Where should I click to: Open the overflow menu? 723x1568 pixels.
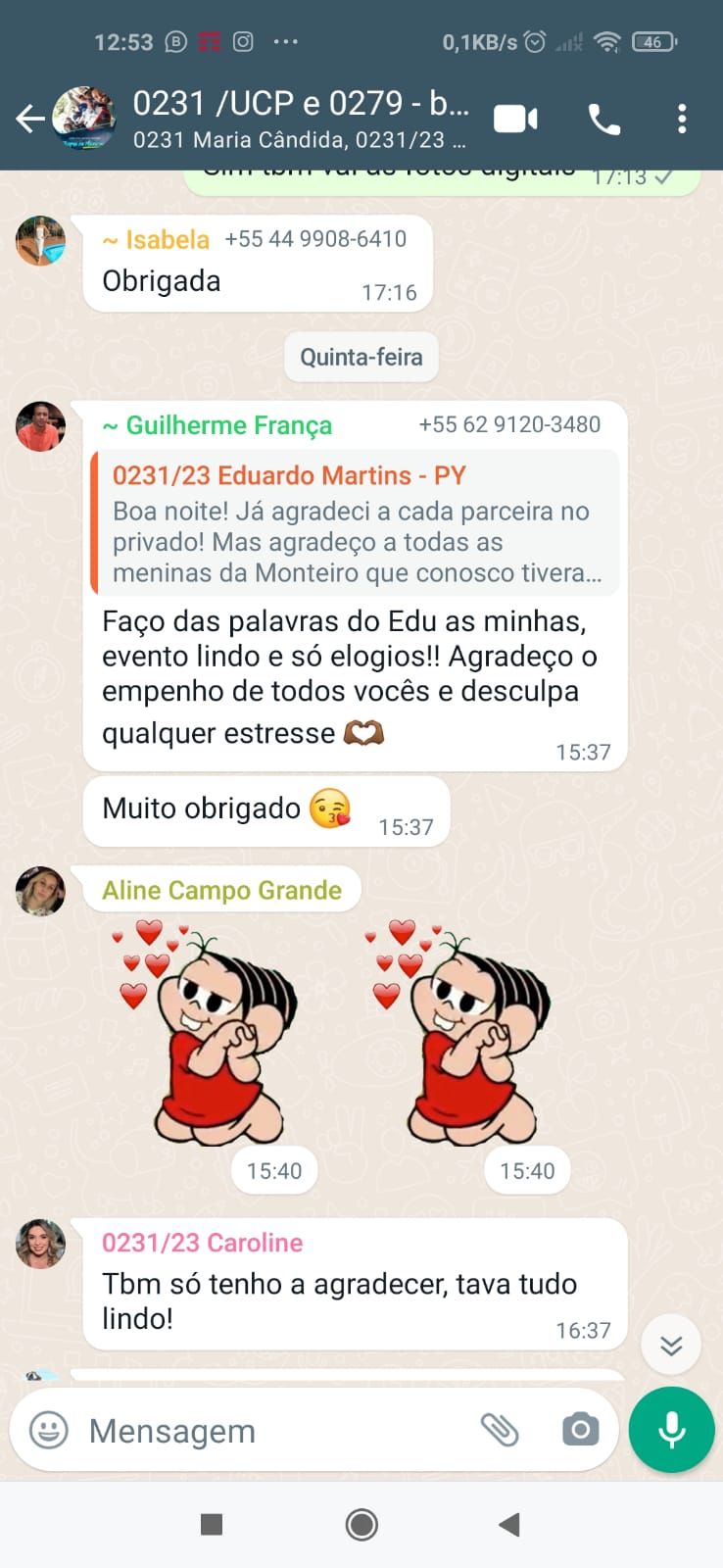(x=682, y=120)
